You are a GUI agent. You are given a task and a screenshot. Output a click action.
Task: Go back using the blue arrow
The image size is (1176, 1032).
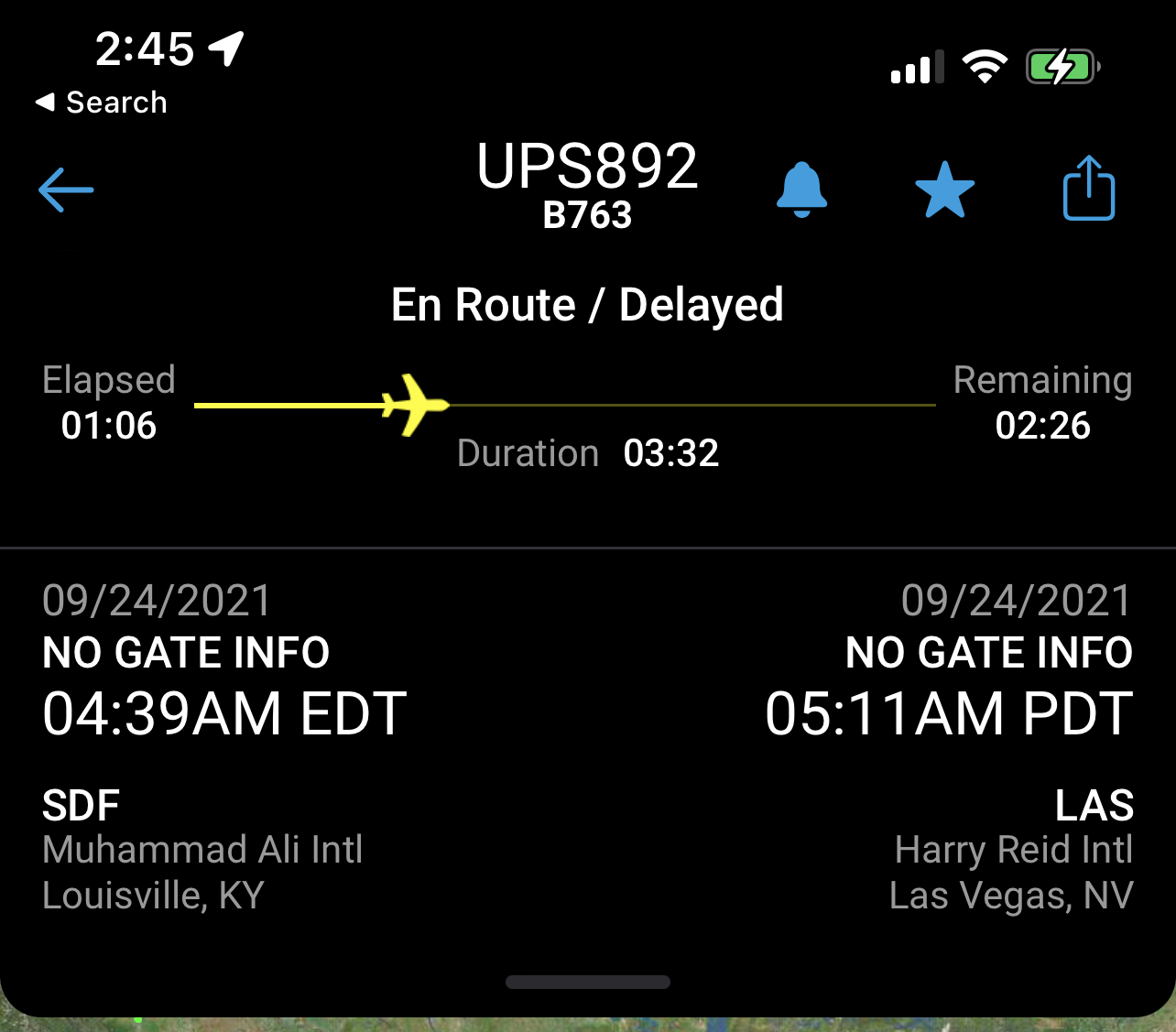click(66, 190)
